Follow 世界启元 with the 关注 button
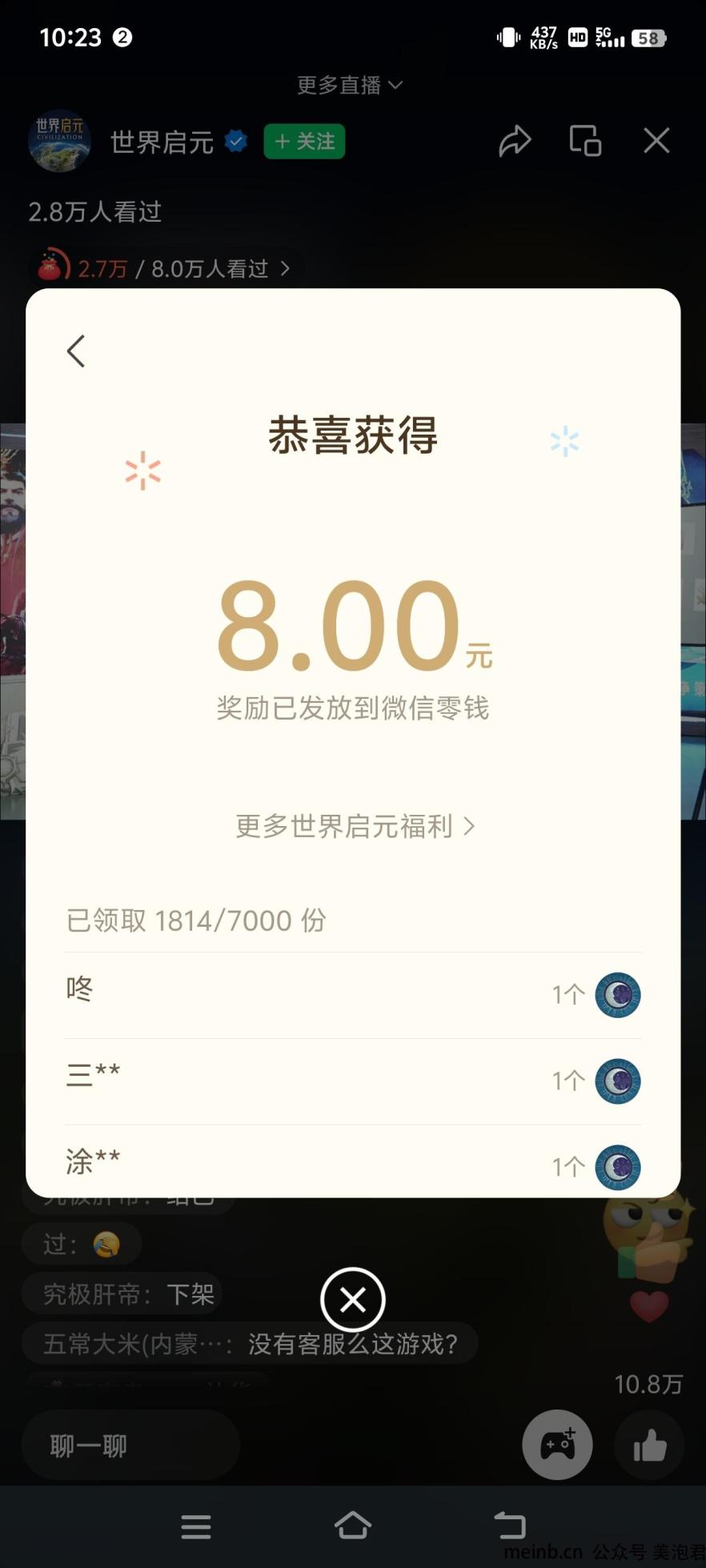The height and width of the screenshot is (1568, 706). pyautogui.click(x=304, y=142)
